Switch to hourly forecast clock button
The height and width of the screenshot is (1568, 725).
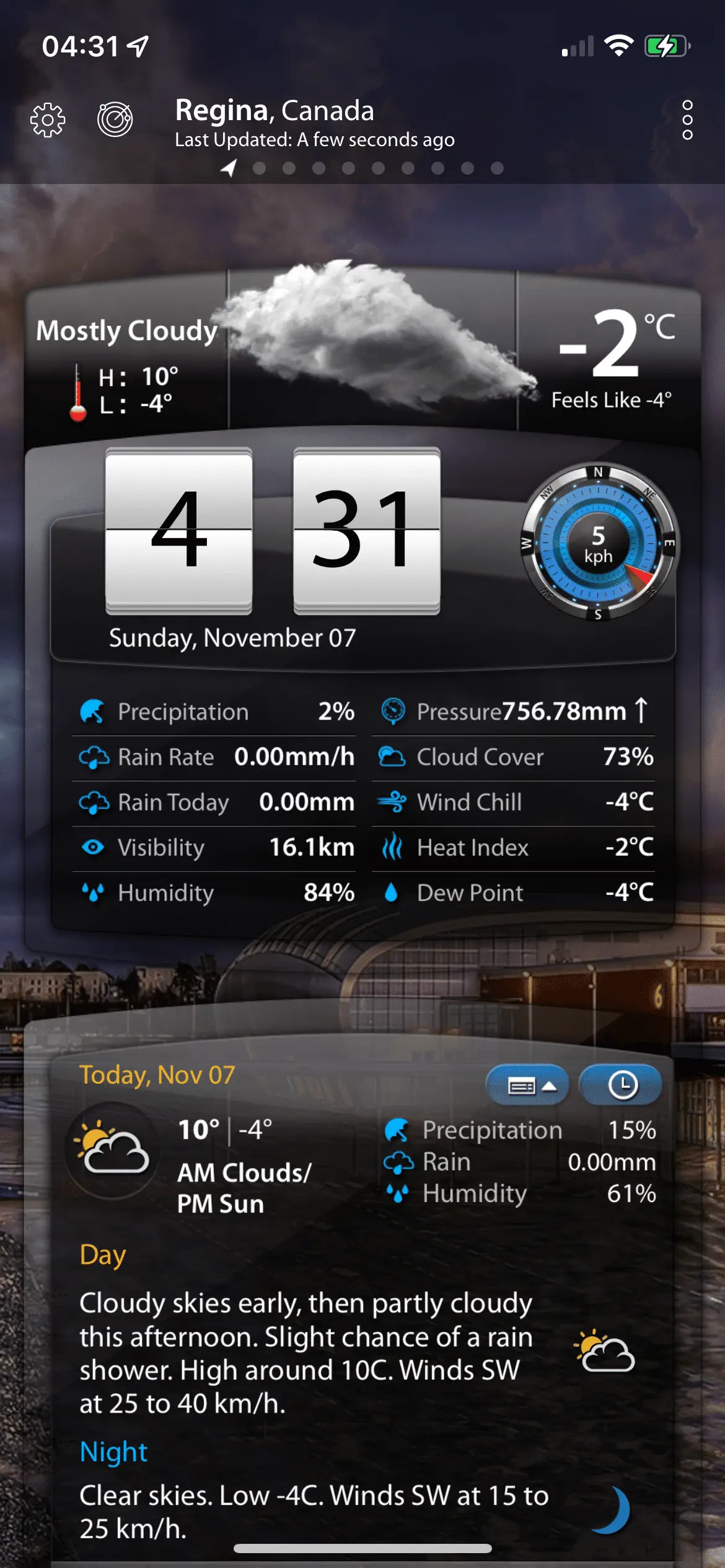tap(622, 1085)
